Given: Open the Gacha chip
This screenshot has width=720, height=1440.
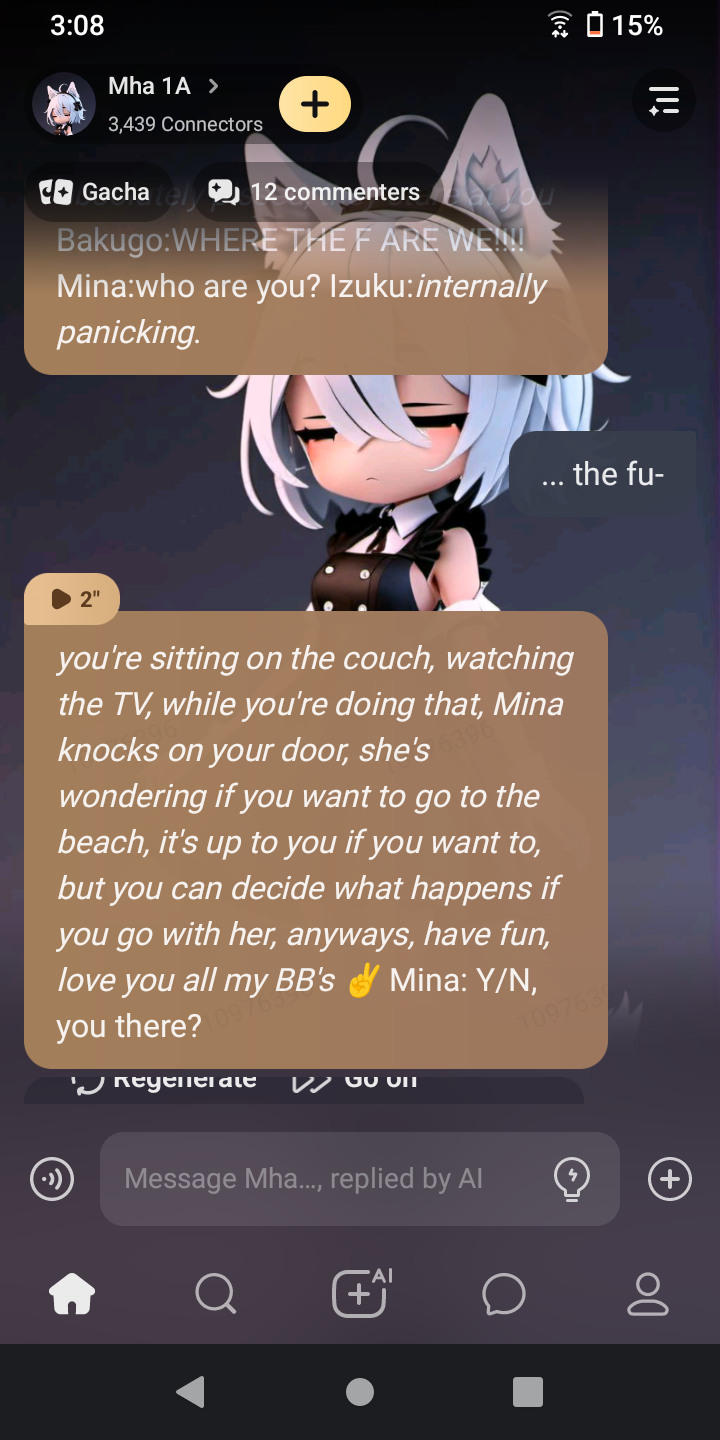Looking at the screenshot, I should pos(95,192).
